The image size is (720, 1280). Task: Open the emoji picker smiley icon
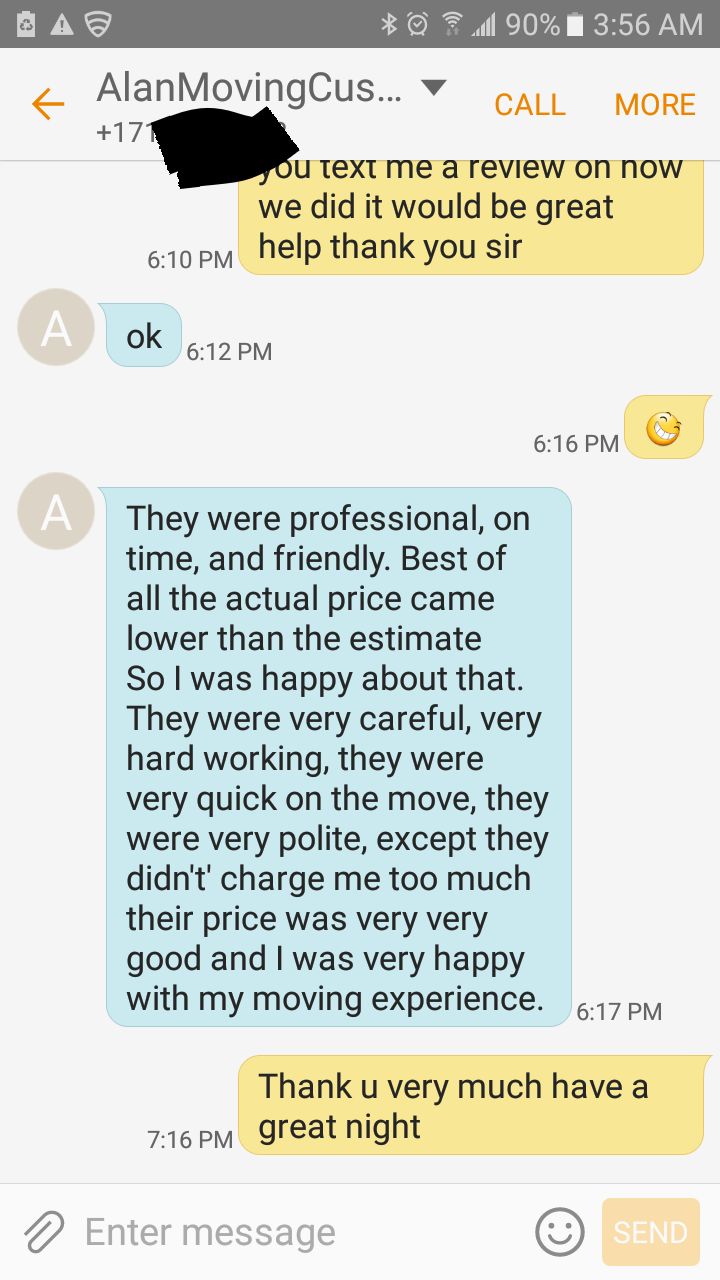click(560, 1232)
